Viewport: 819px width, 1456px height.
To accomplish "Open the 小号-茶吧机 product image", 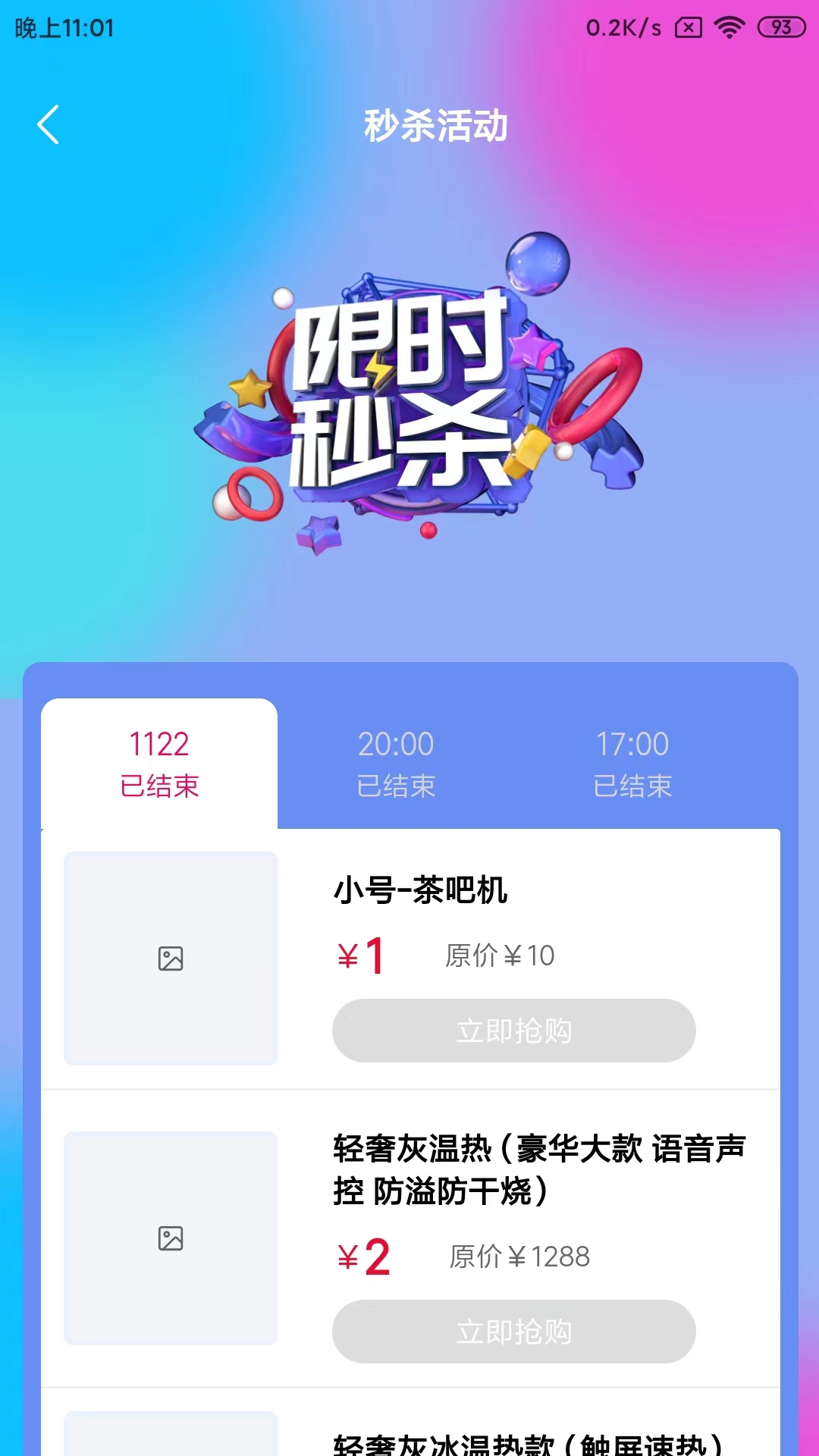I will (171, 959).
